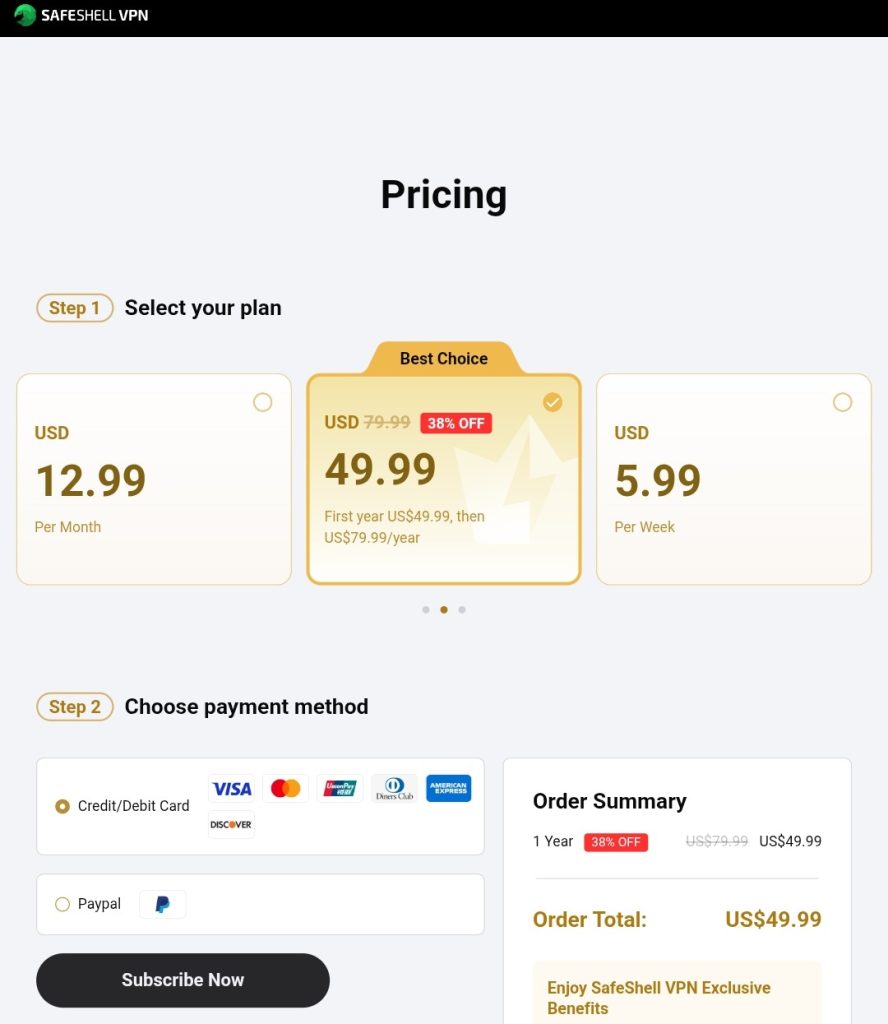Image resolution: width=888 pixels, height=1024 pixels.
Task: Tap the Subscribe Now button
Action: (x=183, y=980)
